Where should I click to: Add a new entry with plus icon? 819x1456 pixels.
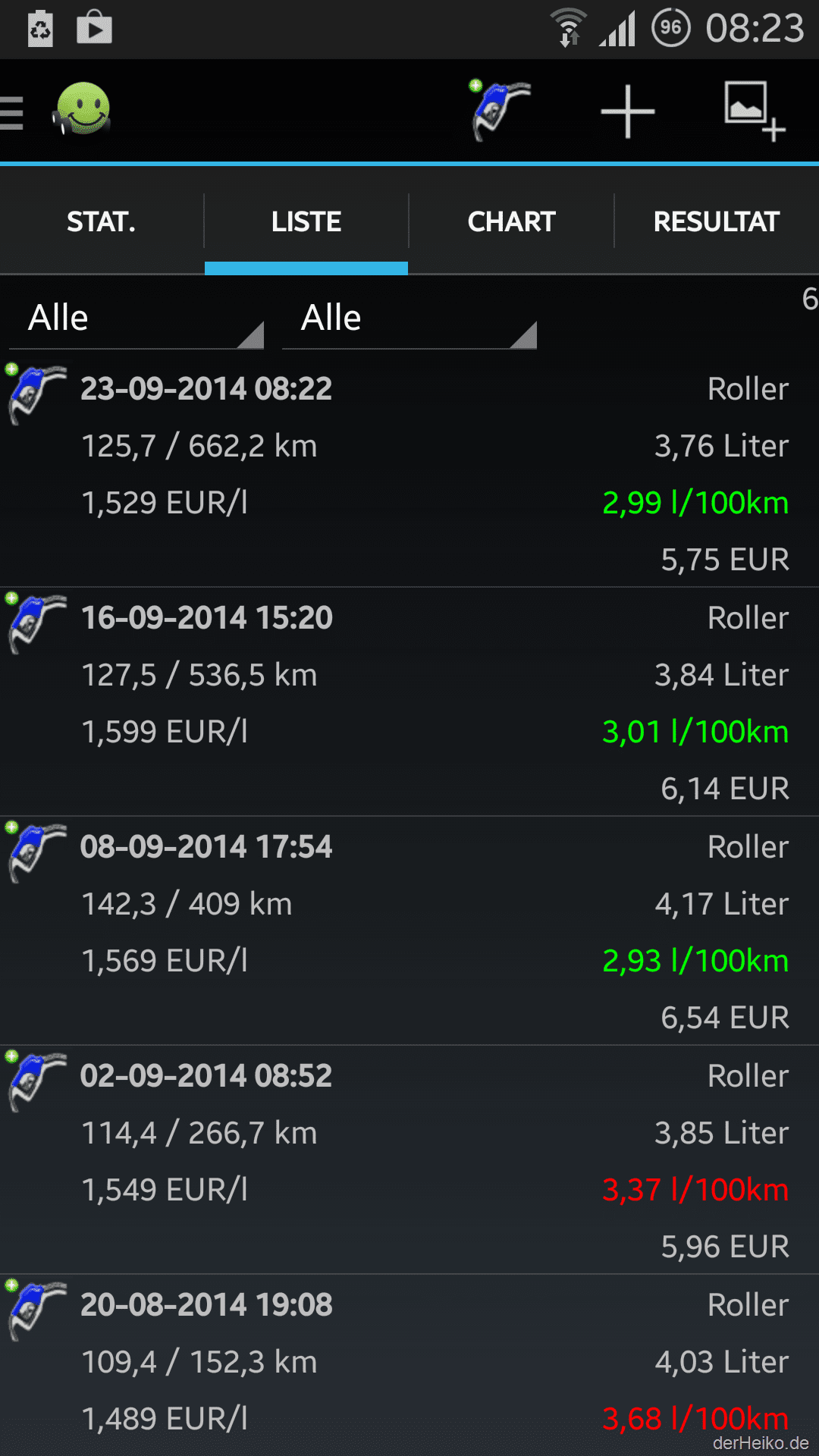pos(628,111)
